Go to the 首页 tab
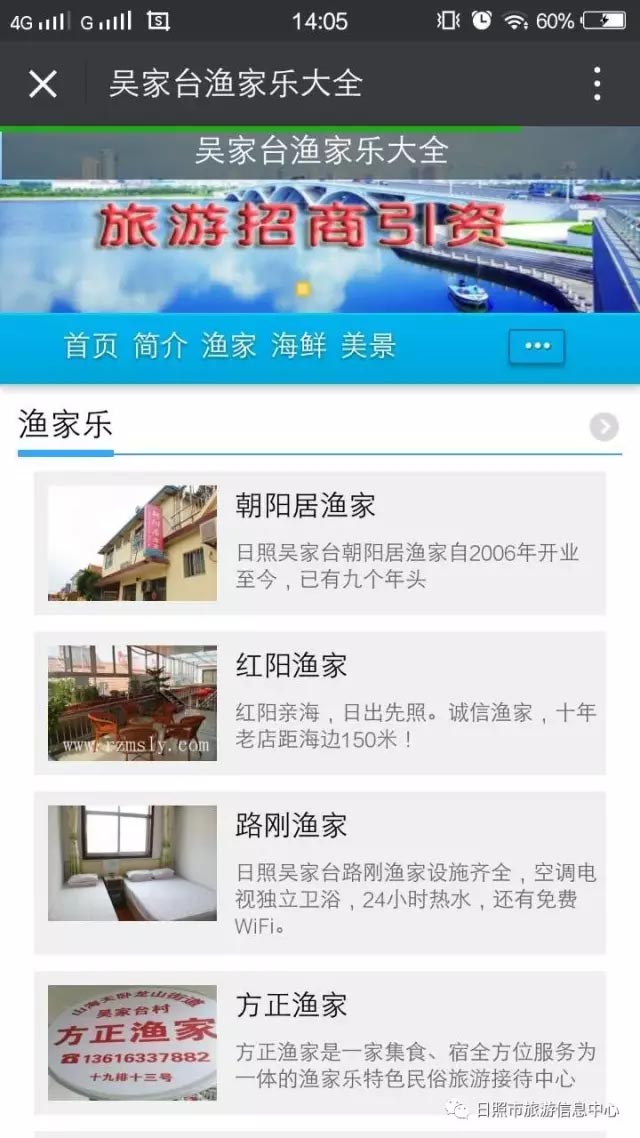 pos(91,346)
